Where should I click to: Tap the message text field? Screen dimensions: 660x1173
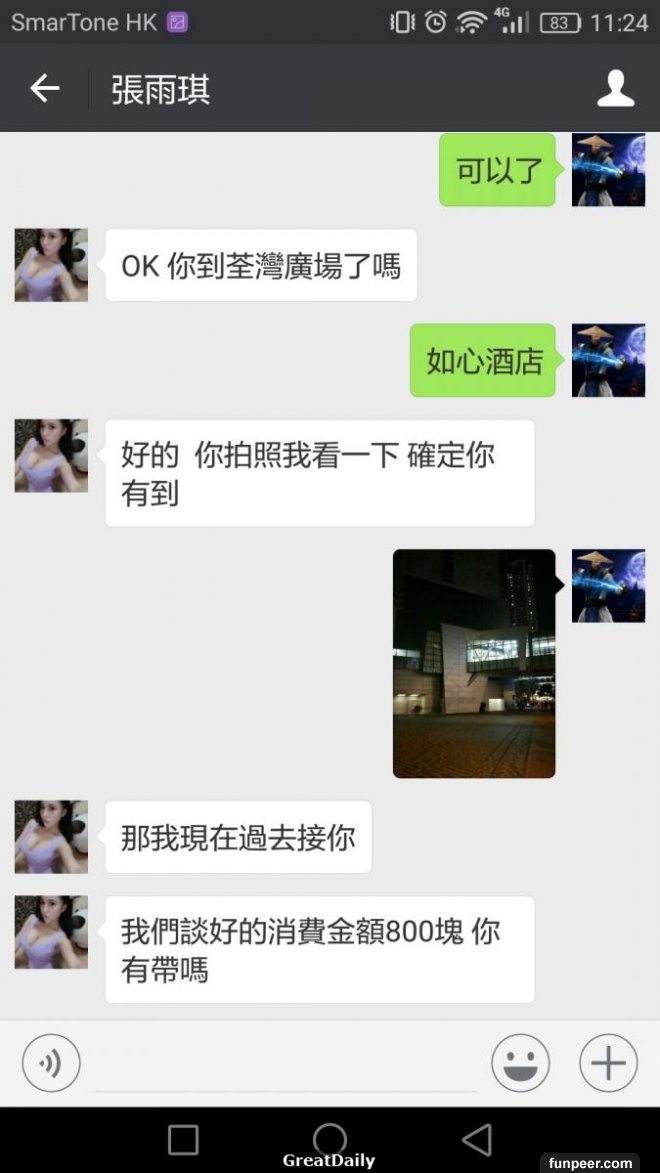point(285,1066)
